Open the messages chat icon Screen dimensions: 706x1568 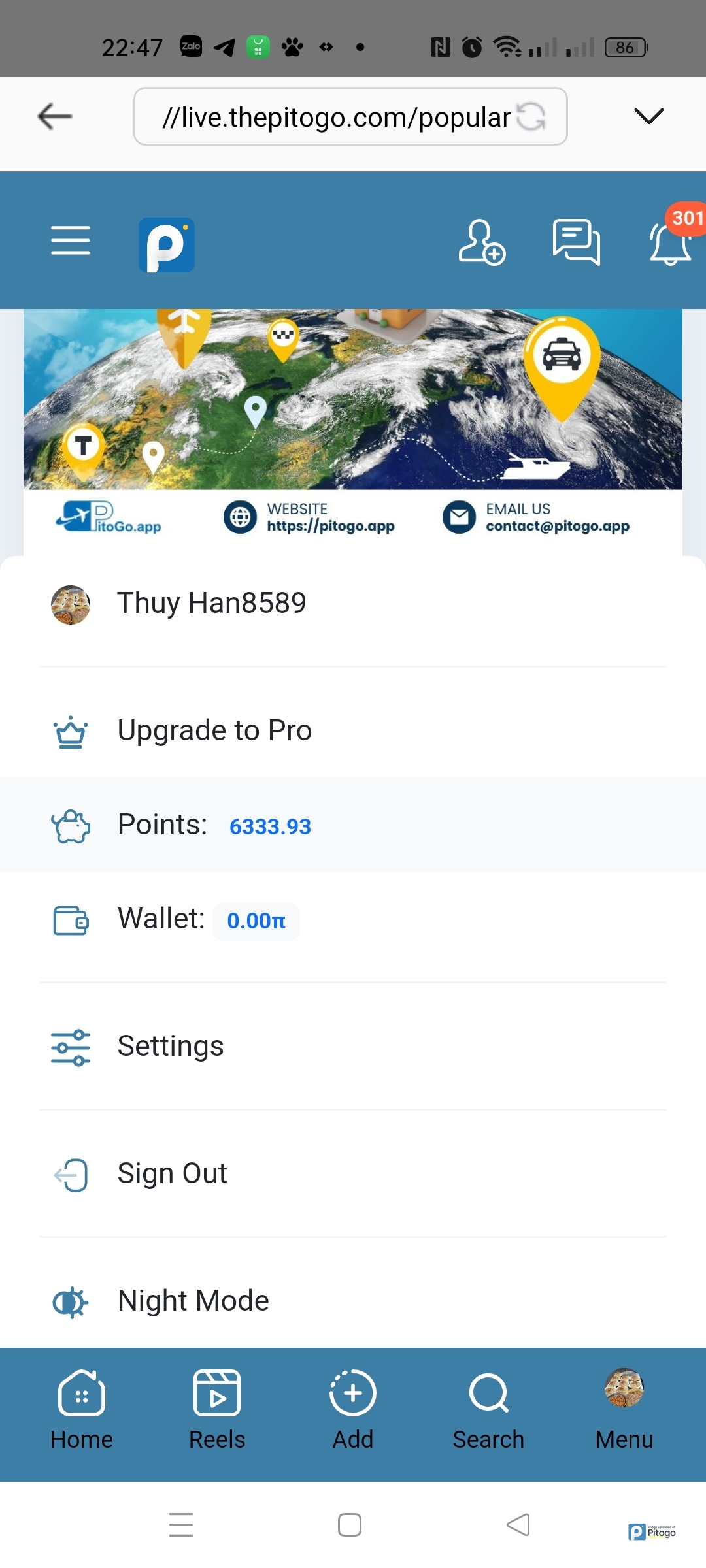[576, 242]
